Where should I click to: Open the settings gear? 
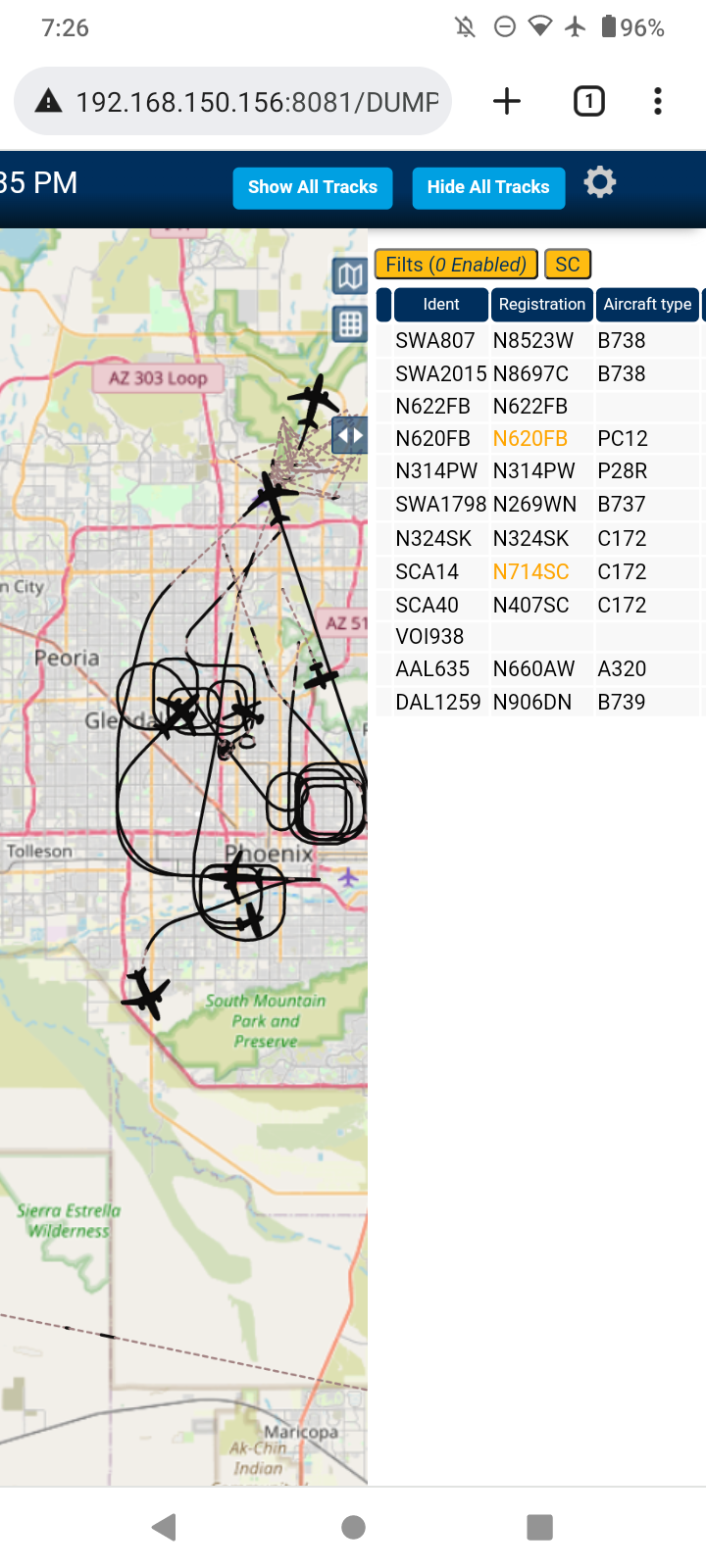click(x=600, y=182)
